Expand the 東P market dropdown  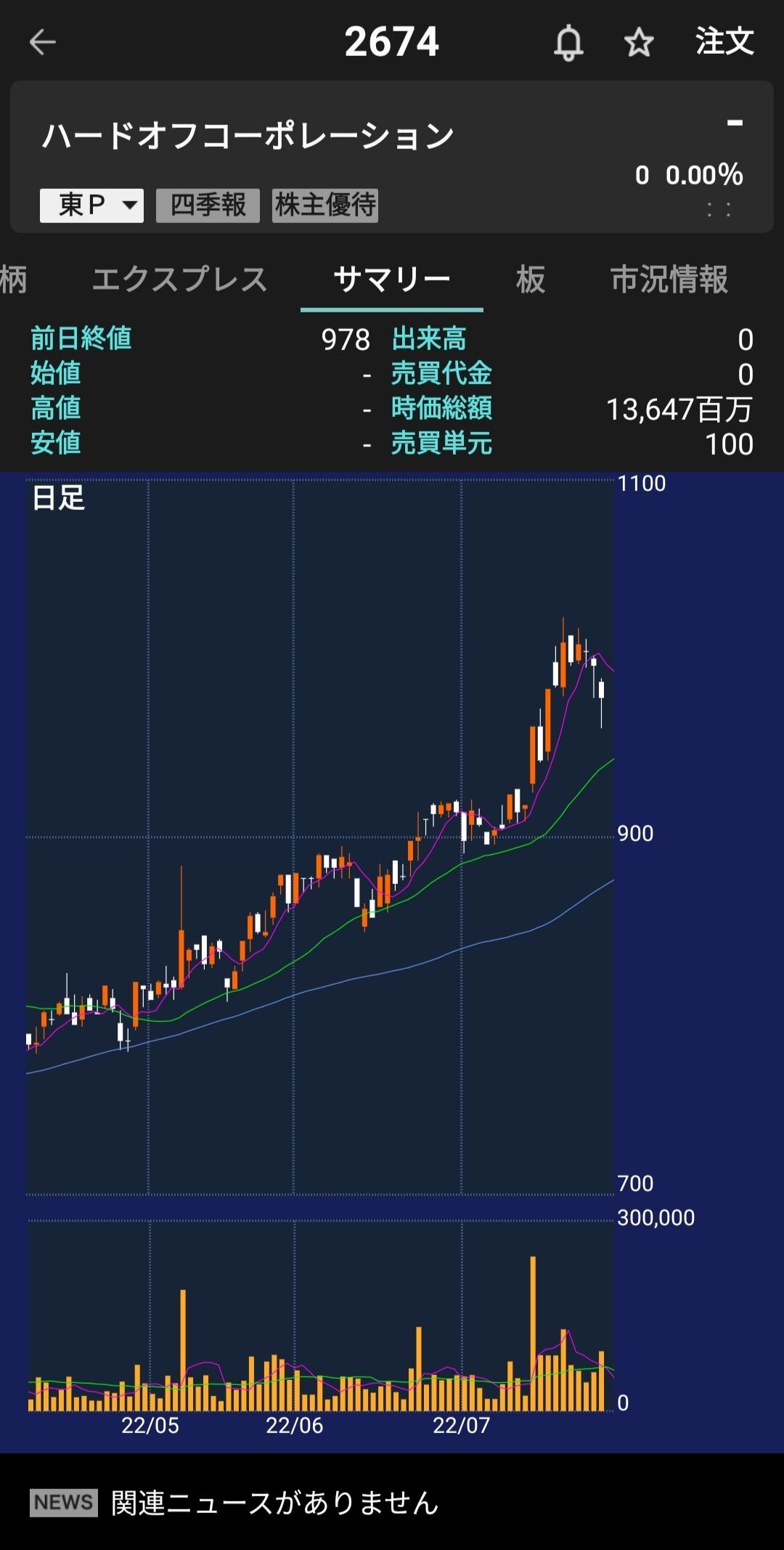(91, 205)
